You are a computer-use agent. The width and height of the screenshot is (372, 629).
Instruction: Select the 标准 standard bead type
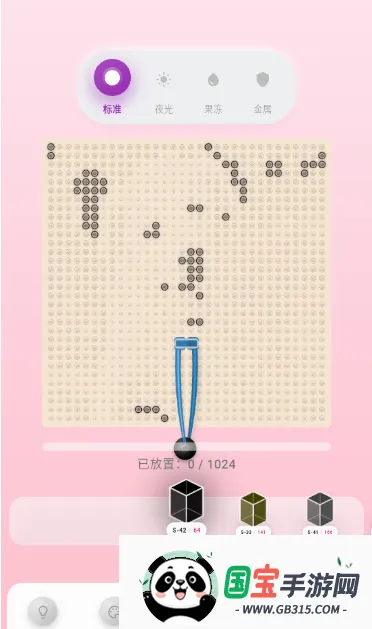112,86
